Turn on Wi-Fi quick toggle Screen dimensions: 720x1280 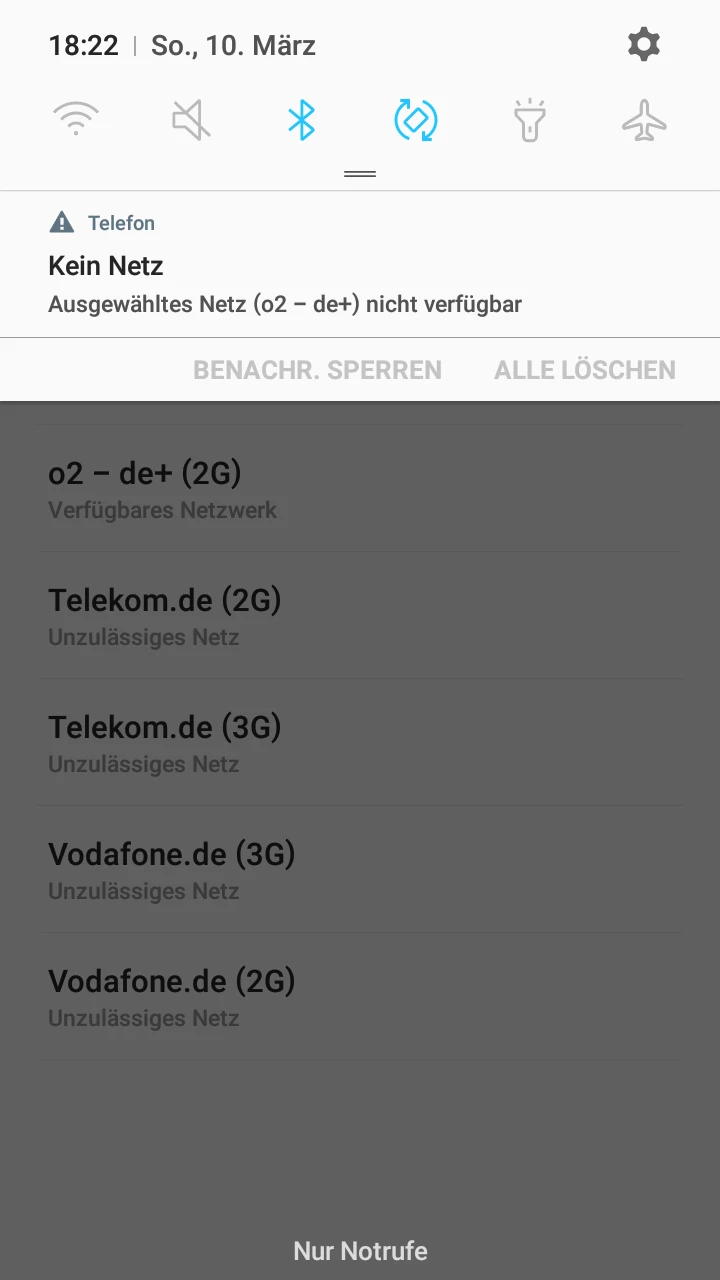pyautogui.click(x=75, y=121)
